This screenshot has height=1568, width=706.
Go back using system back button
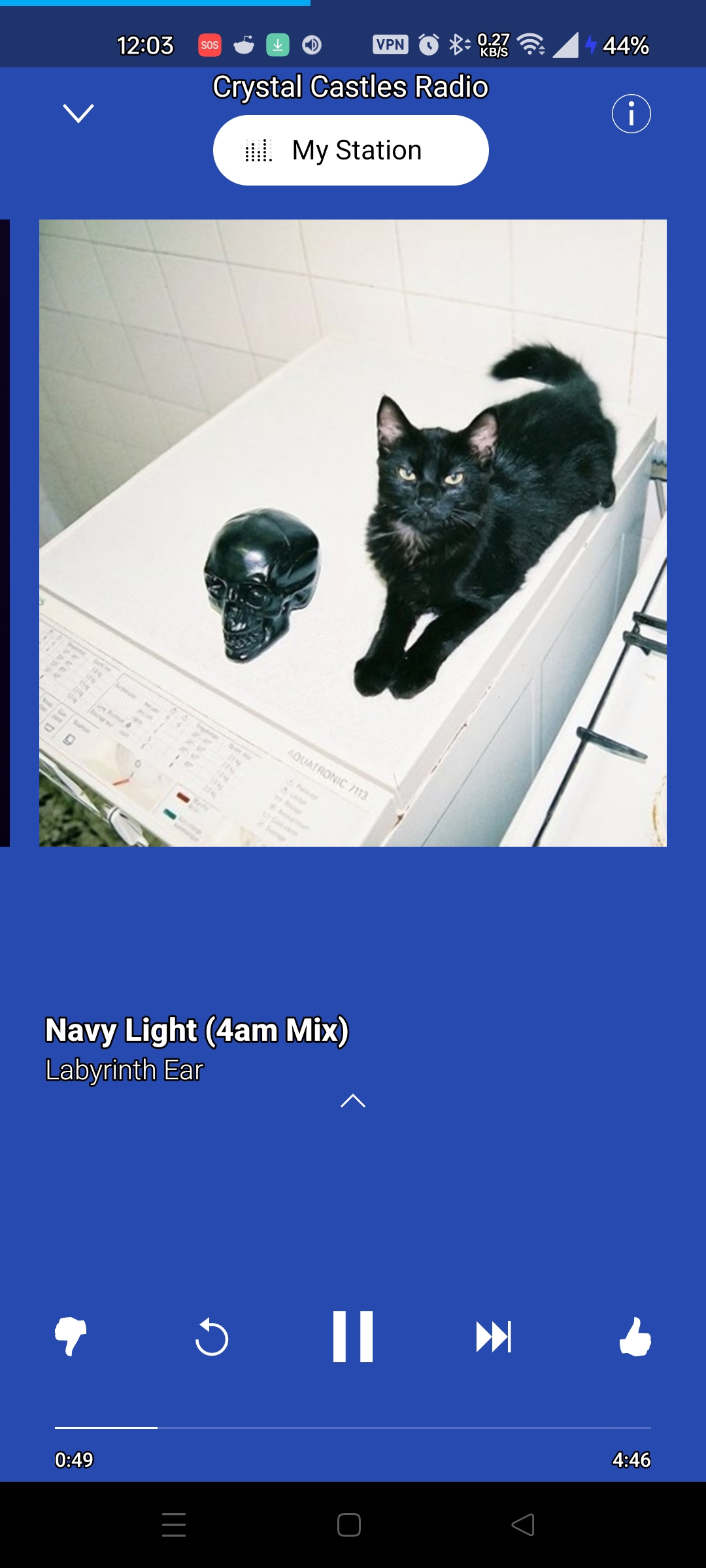[x=523, y=1525]
